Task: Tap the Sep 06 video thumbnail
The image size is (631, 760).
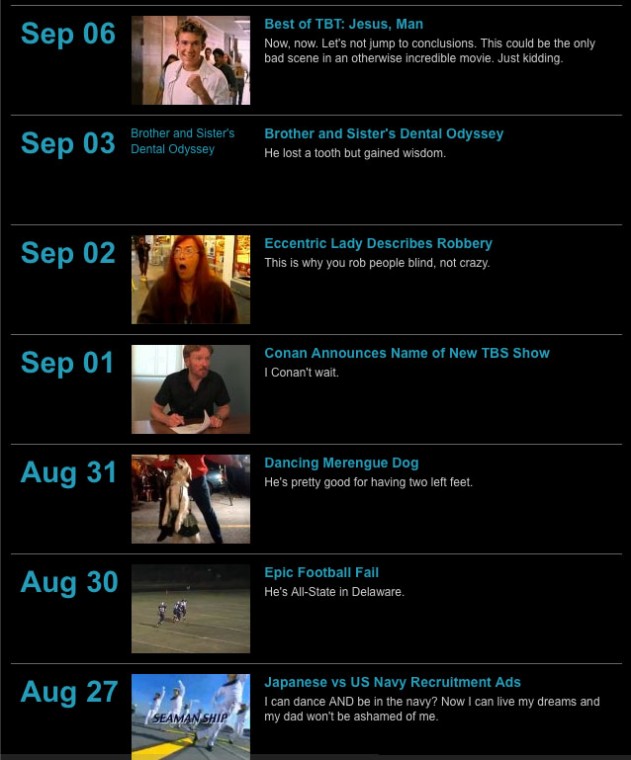Action: [x=190, y=60]
